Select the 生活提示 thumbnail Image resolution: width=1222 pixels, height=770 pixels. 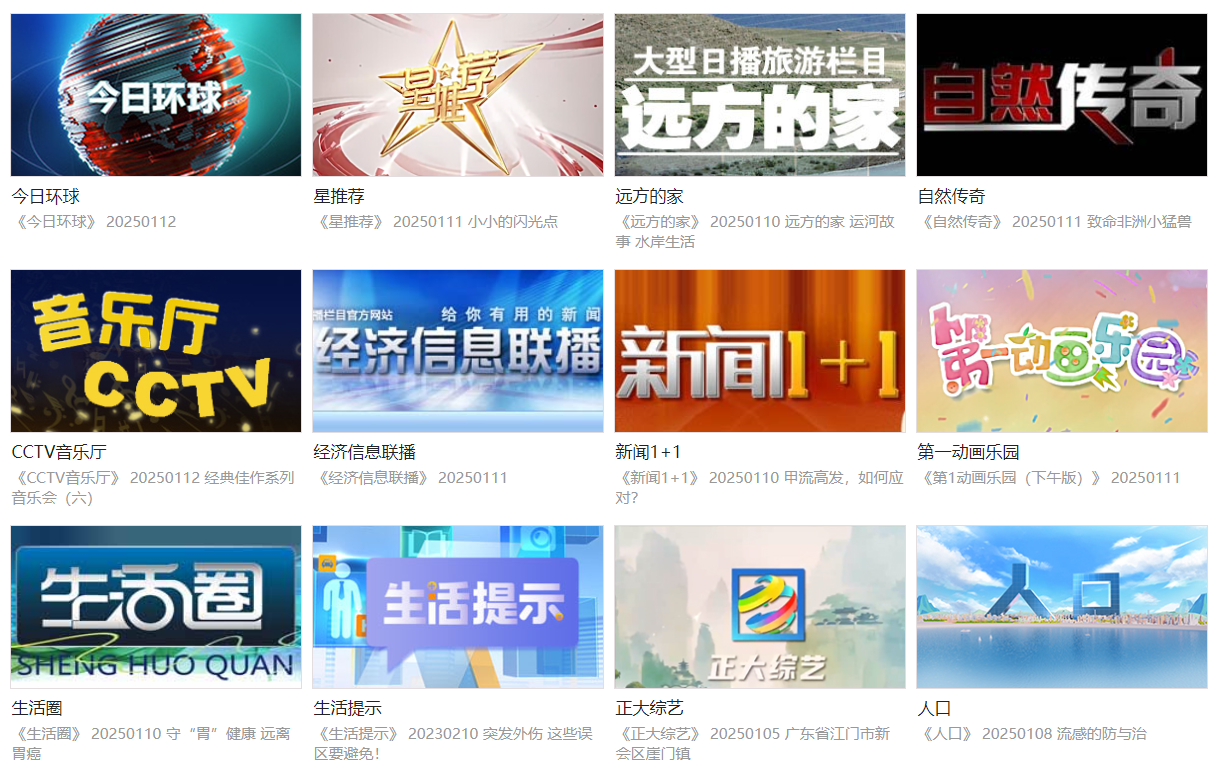tap(458, 607)
